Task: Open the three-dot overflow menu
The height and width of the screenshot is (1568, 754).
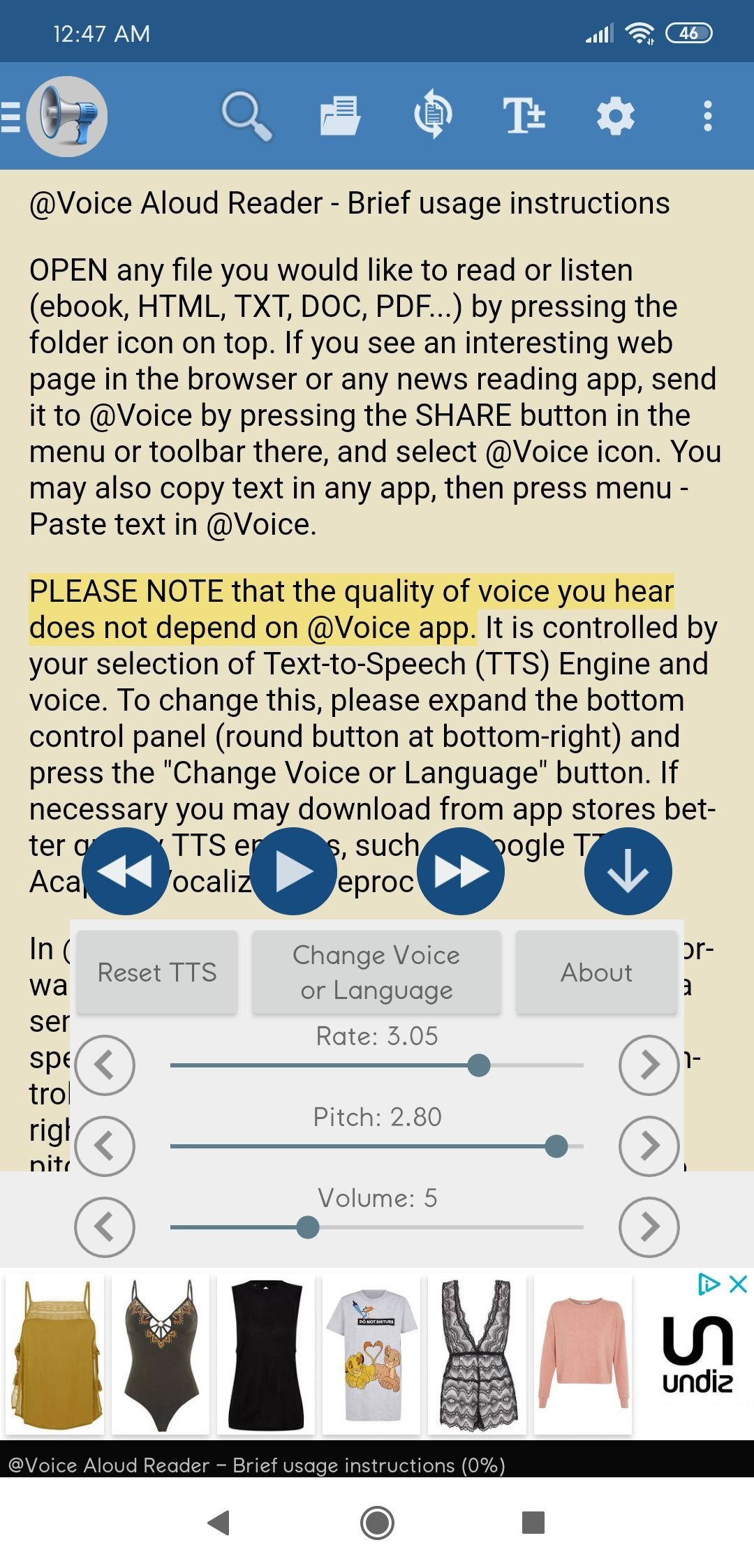Action: (x=707, y=116)
